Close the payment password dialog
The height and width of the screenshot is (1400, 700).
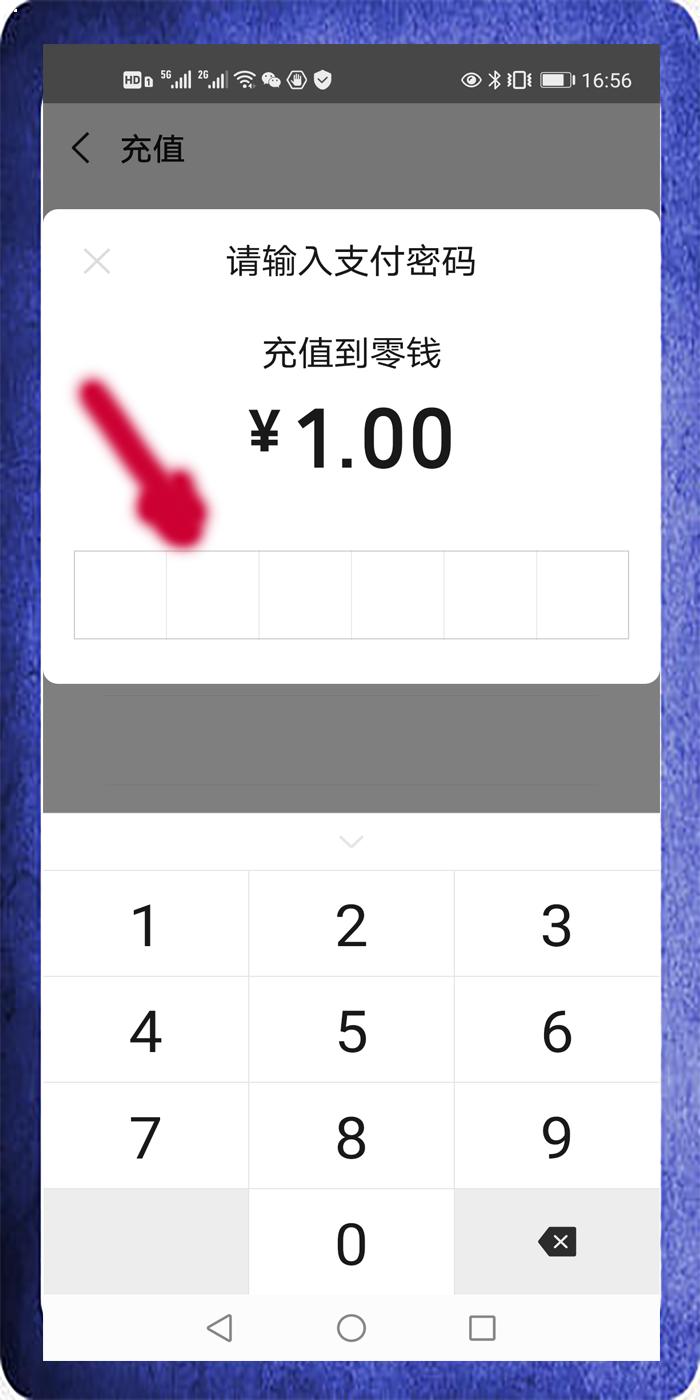97,262
